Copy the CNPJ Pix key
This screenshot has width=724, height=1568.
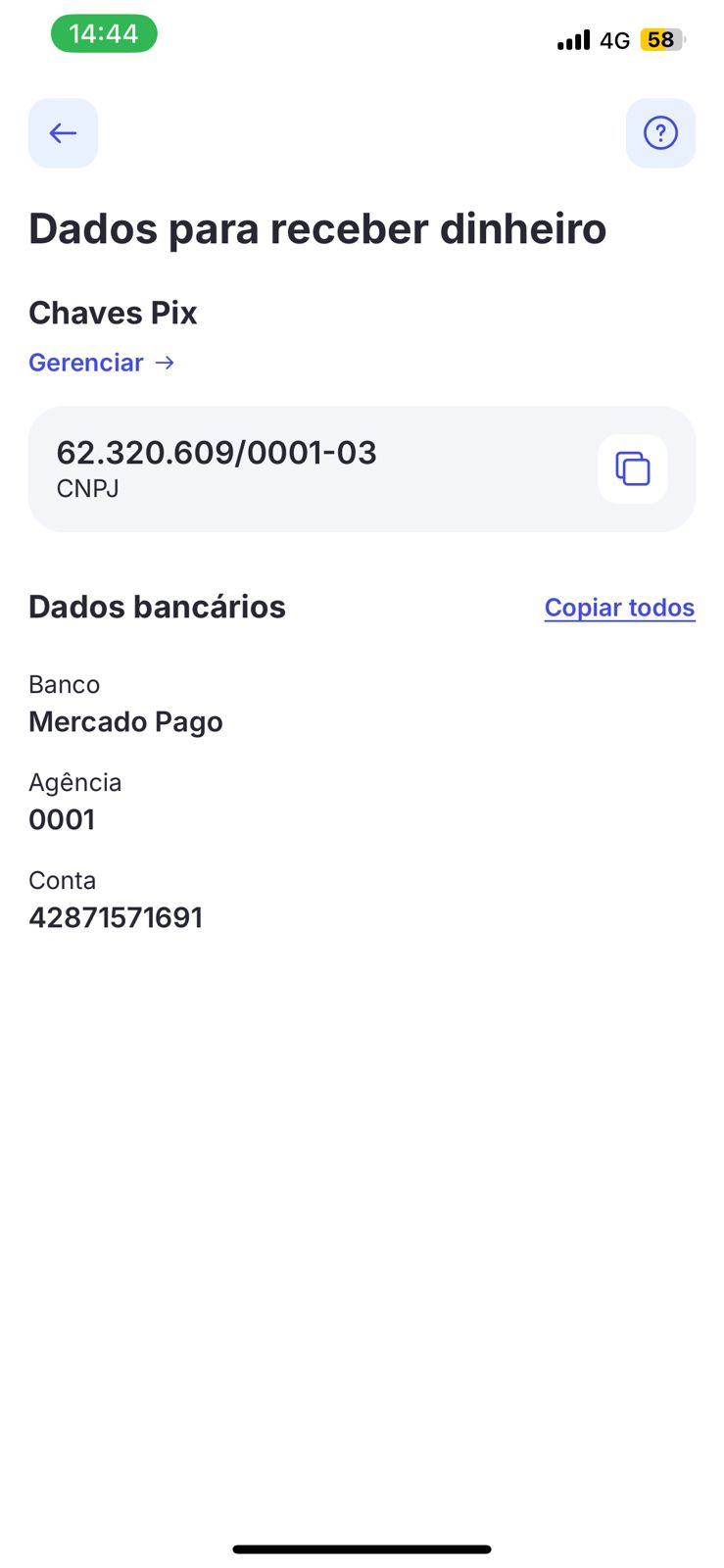[x=632, y=468]
